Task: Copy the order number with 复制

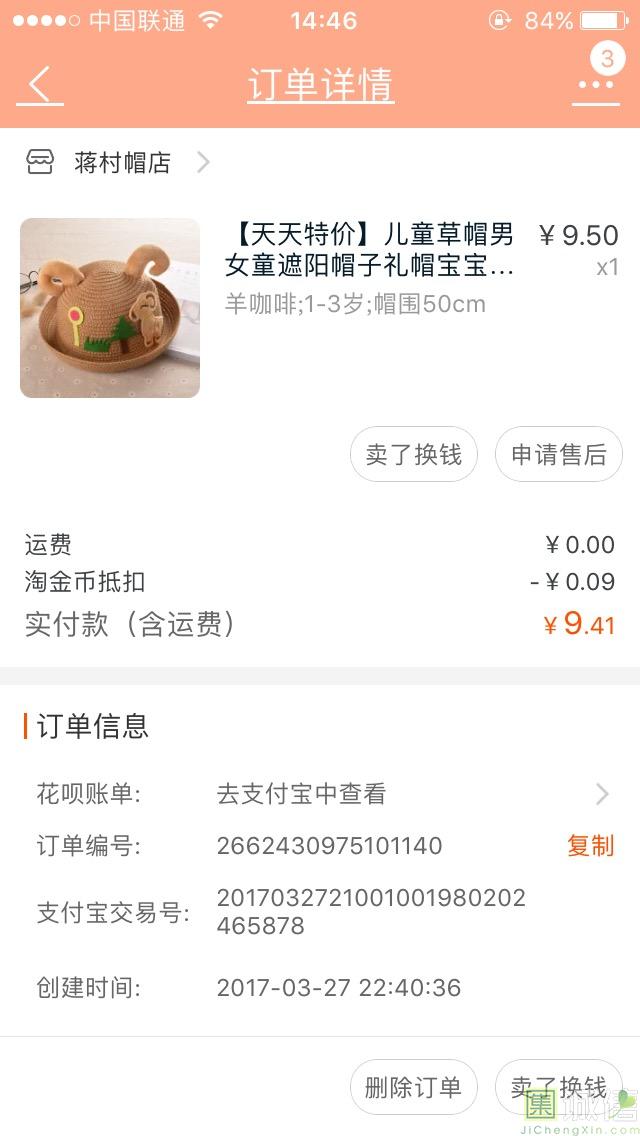Action: (x=590, y=846)
